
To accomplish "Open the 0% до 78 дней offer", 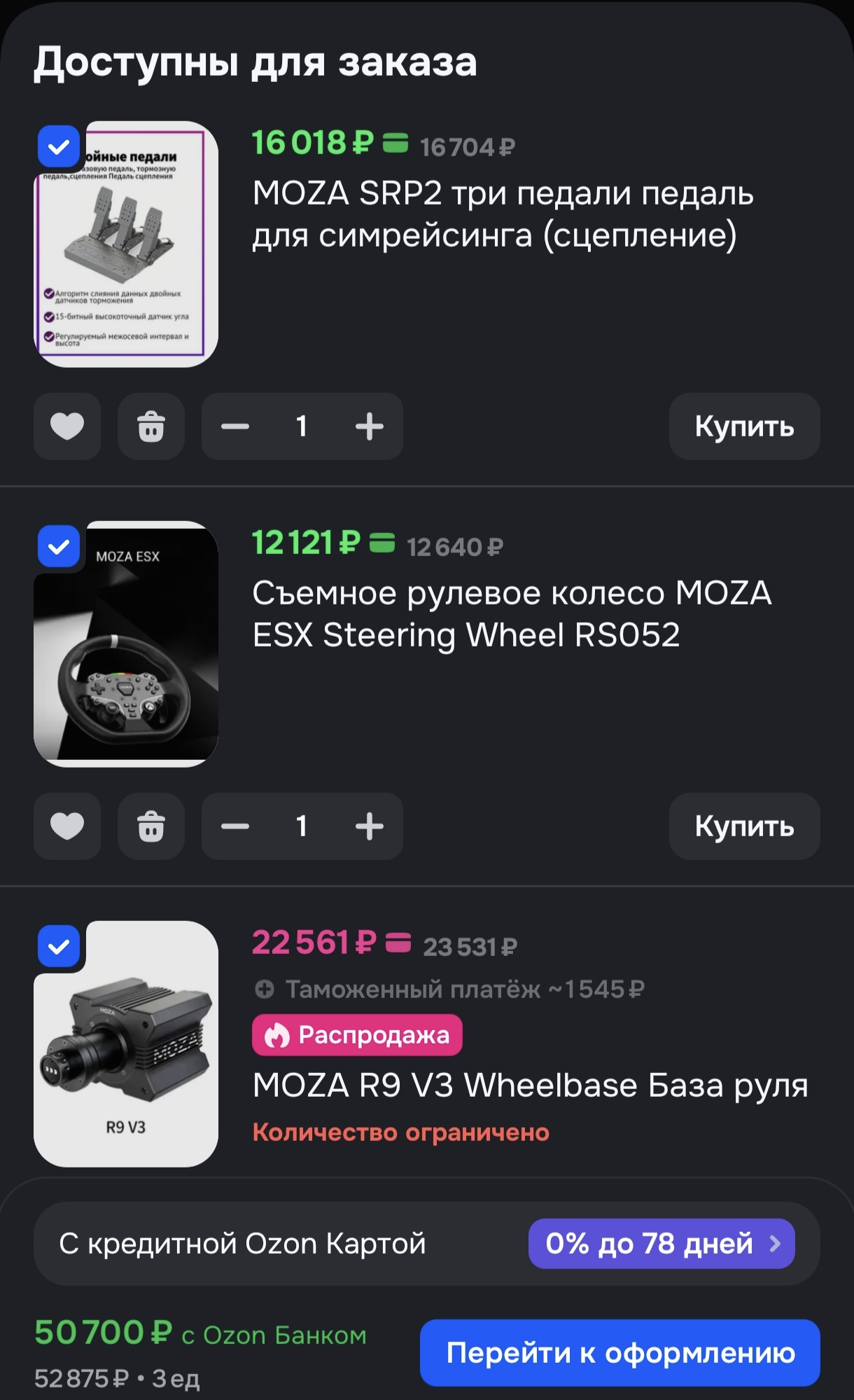I will tap(661, 1244).
